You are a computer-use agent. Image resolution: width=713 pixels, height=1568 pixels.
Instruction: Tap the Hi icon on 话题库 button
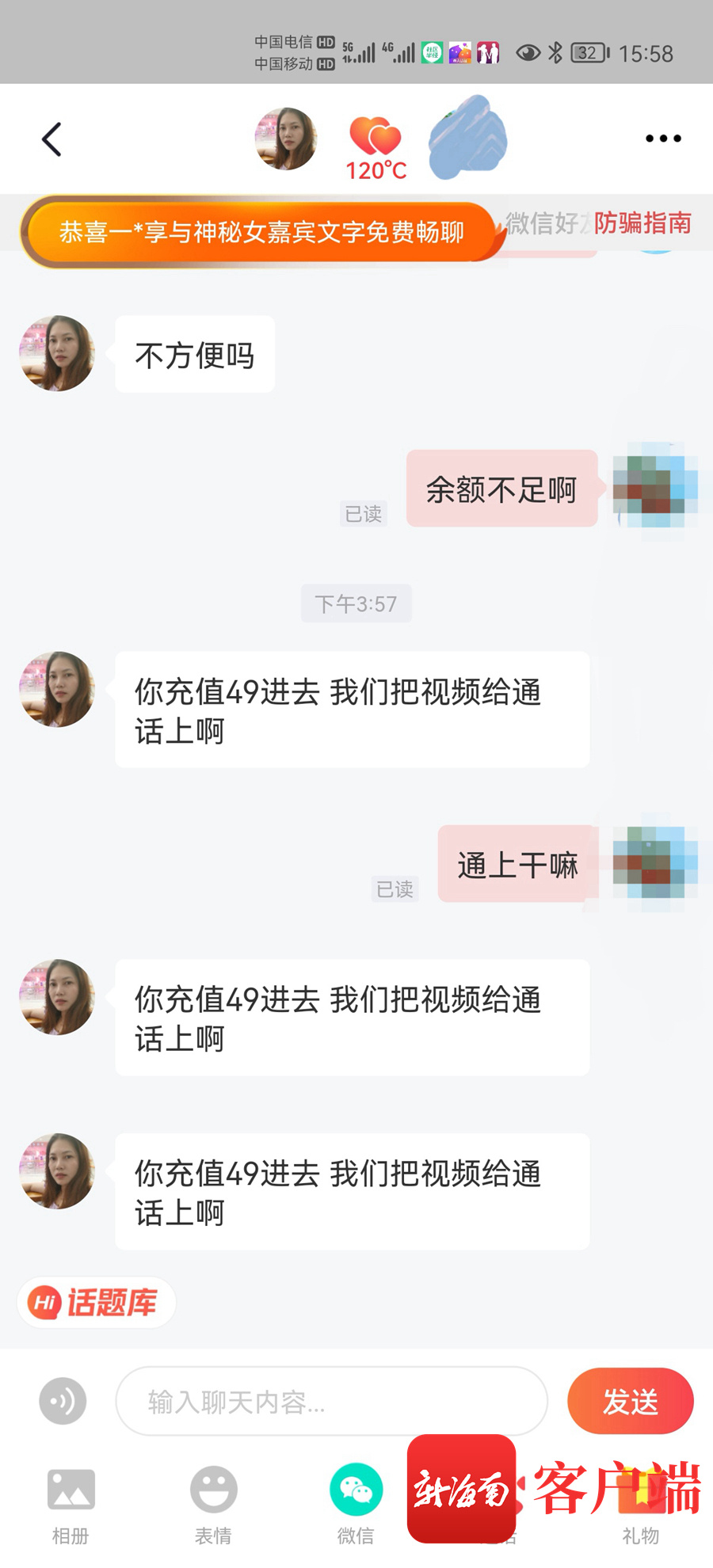[x=45, y=1302]
